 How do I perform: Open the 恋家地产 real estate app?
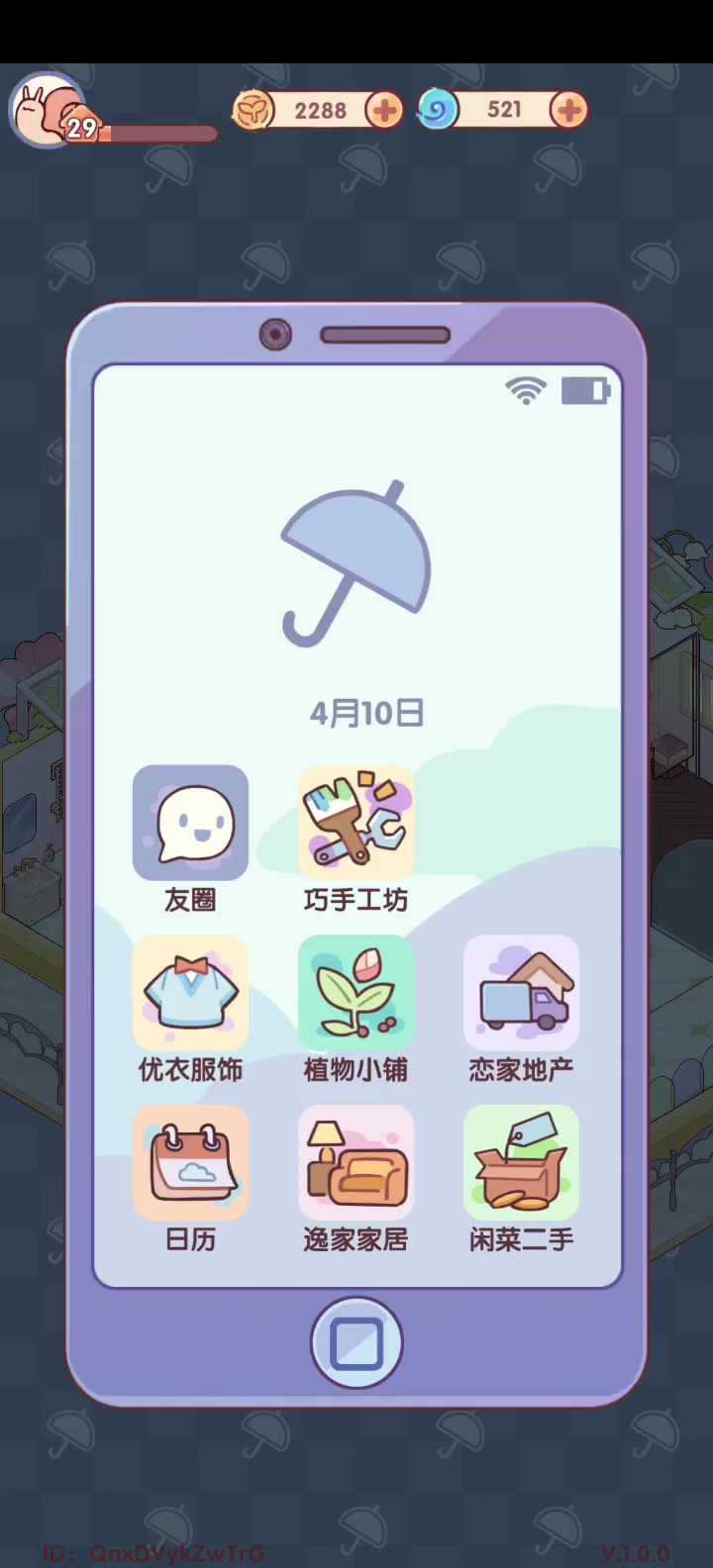521,993
